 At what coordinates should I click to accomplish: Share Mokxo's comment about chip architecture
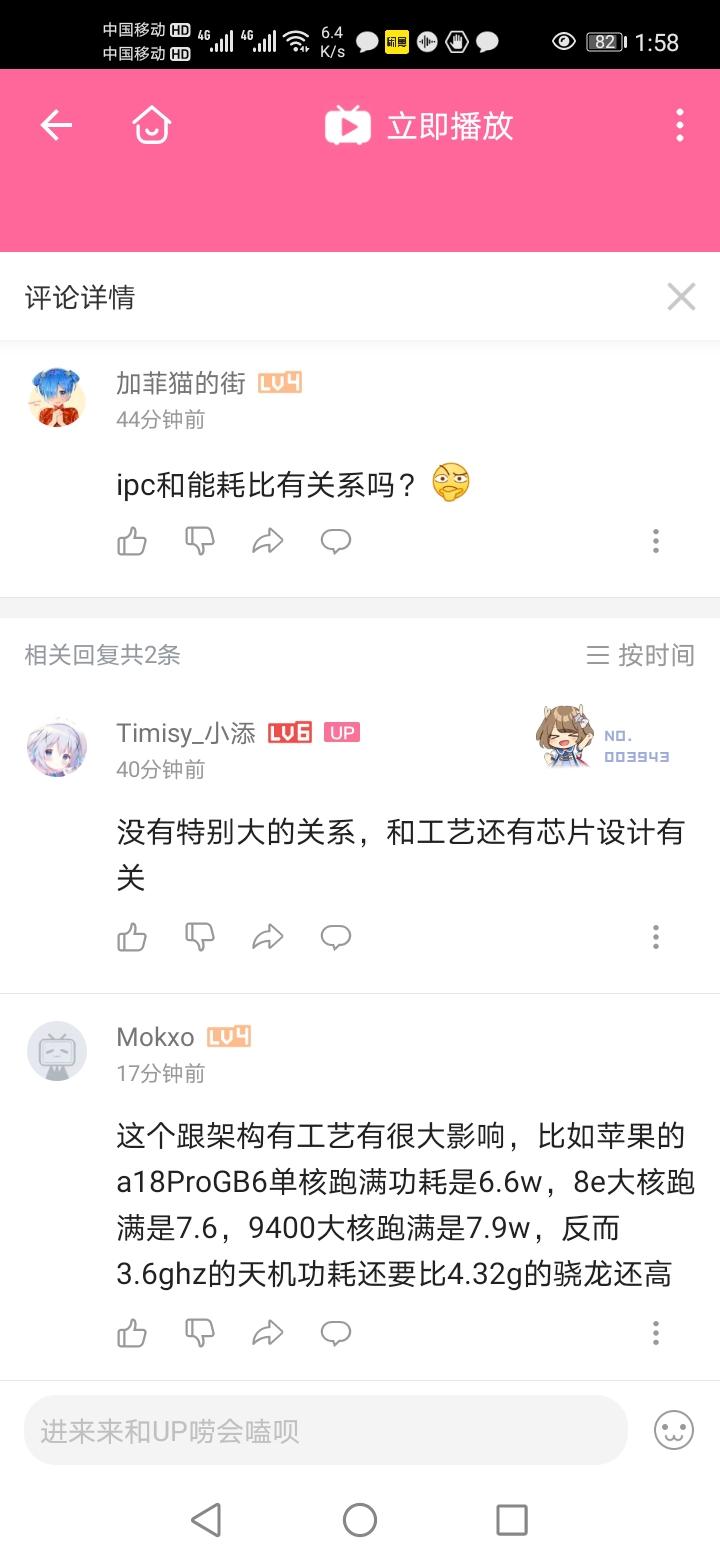click(267, 1333)
